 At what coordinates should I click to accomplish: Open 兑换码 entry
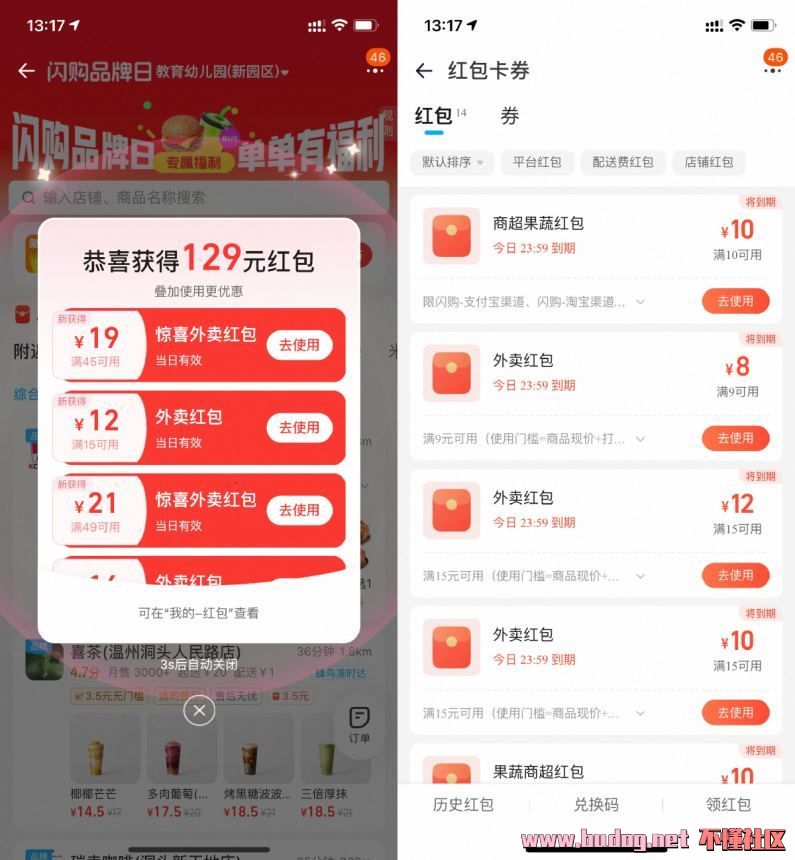[596, 804]
